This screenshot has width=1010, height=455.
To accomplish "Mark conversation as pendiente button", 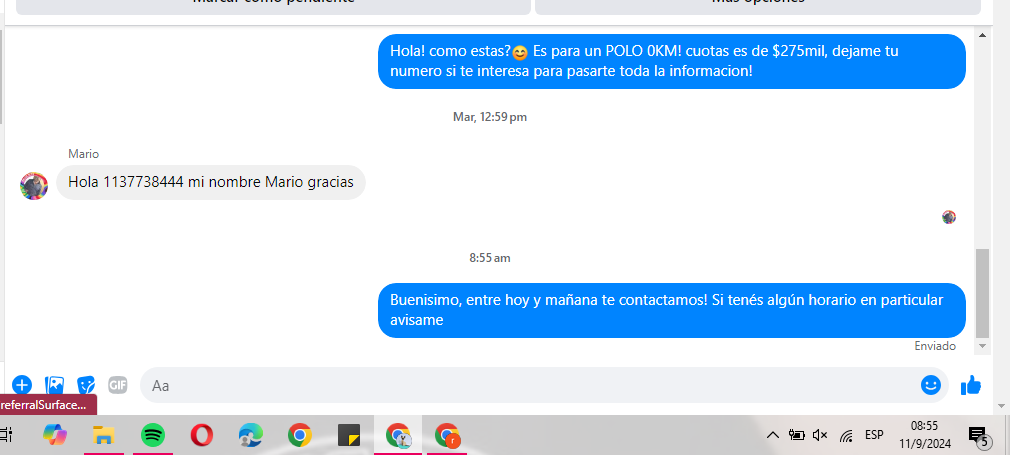I will pyautogui.click(x=273, y=5).
